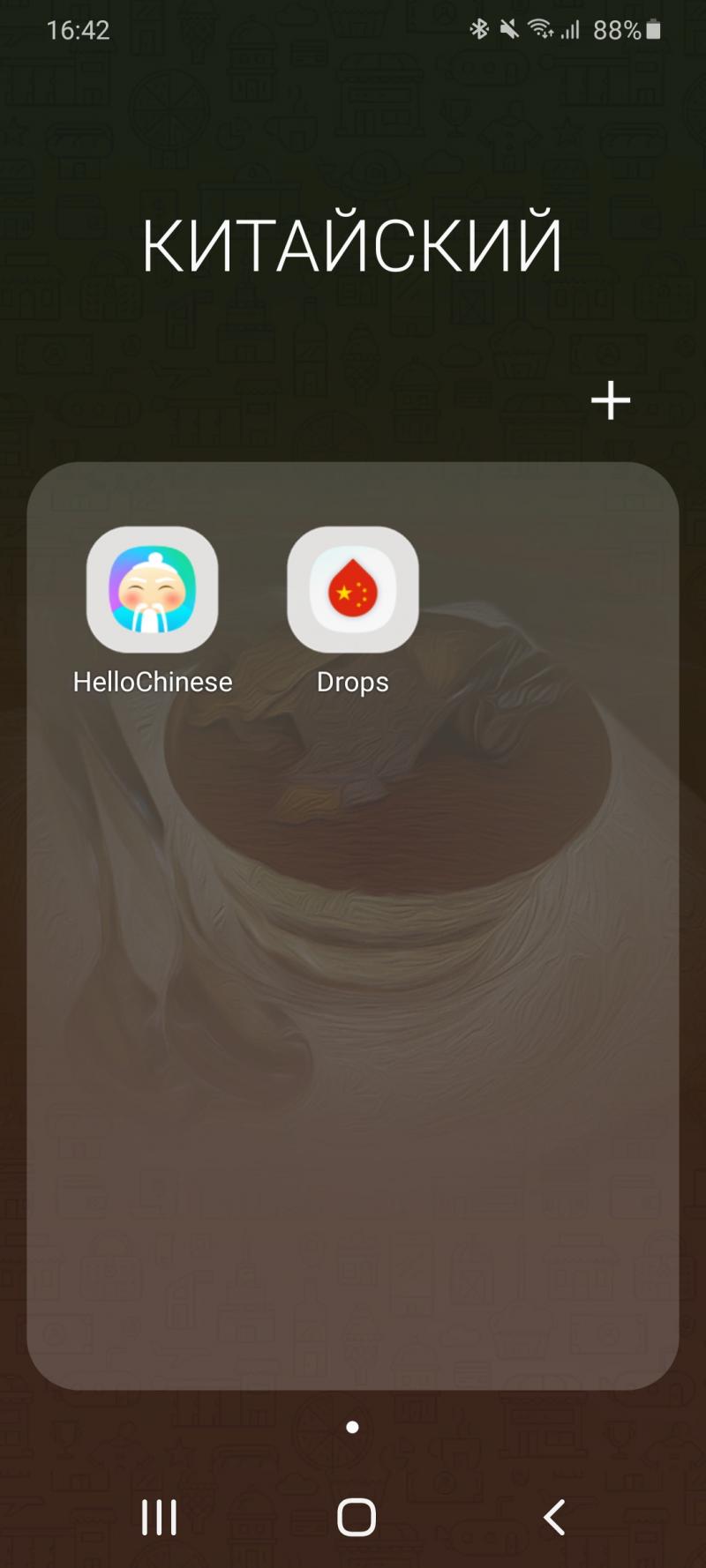This screenshot has height=1568, width=706.
Task: Go to the home screen
Action: pyautogui.click(x=357, y=1517)
